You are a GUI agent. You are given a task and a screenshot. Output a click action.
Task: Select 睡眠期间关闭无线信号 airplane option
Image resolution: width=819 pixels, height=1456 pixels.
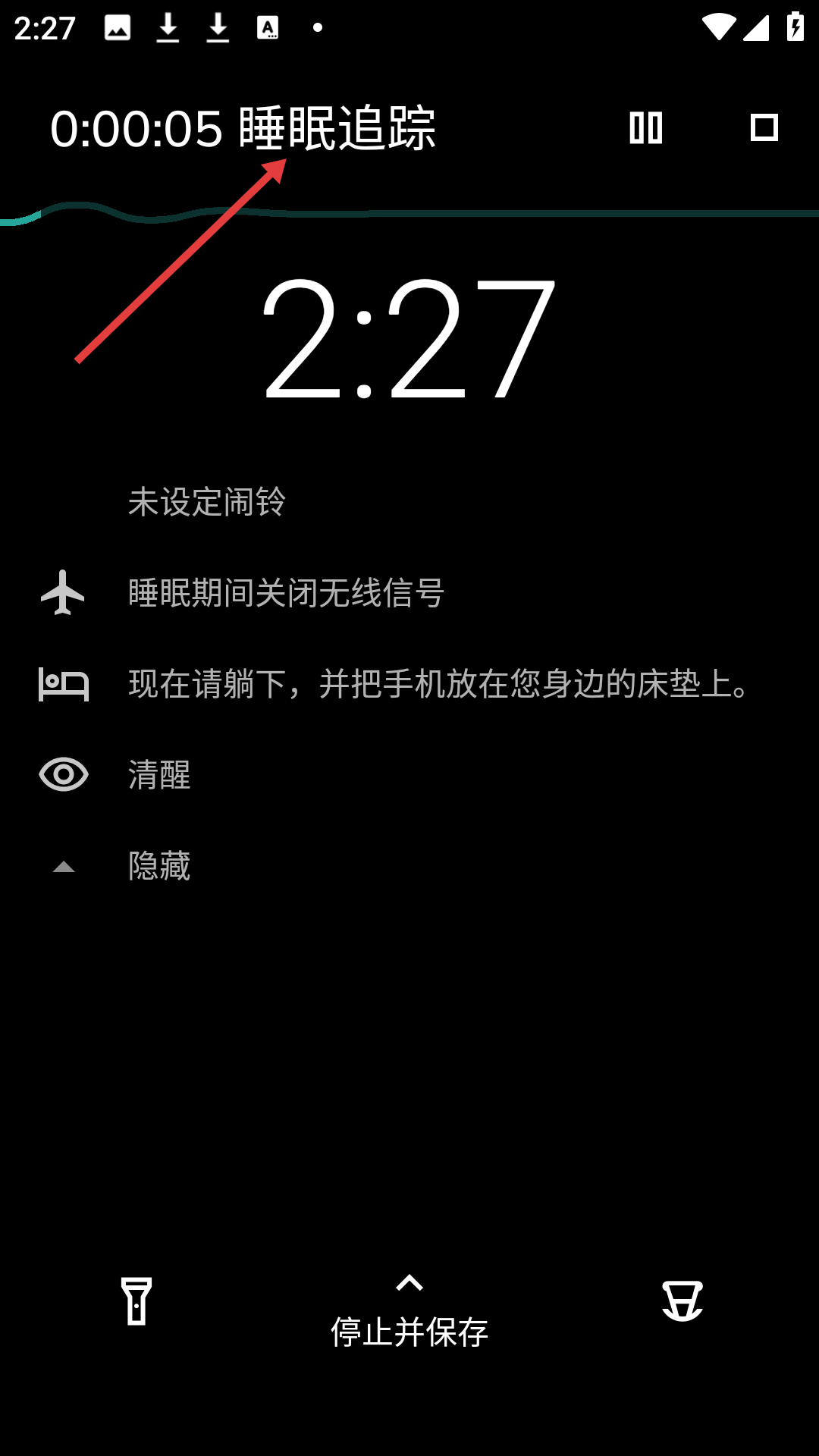[285, 593]
